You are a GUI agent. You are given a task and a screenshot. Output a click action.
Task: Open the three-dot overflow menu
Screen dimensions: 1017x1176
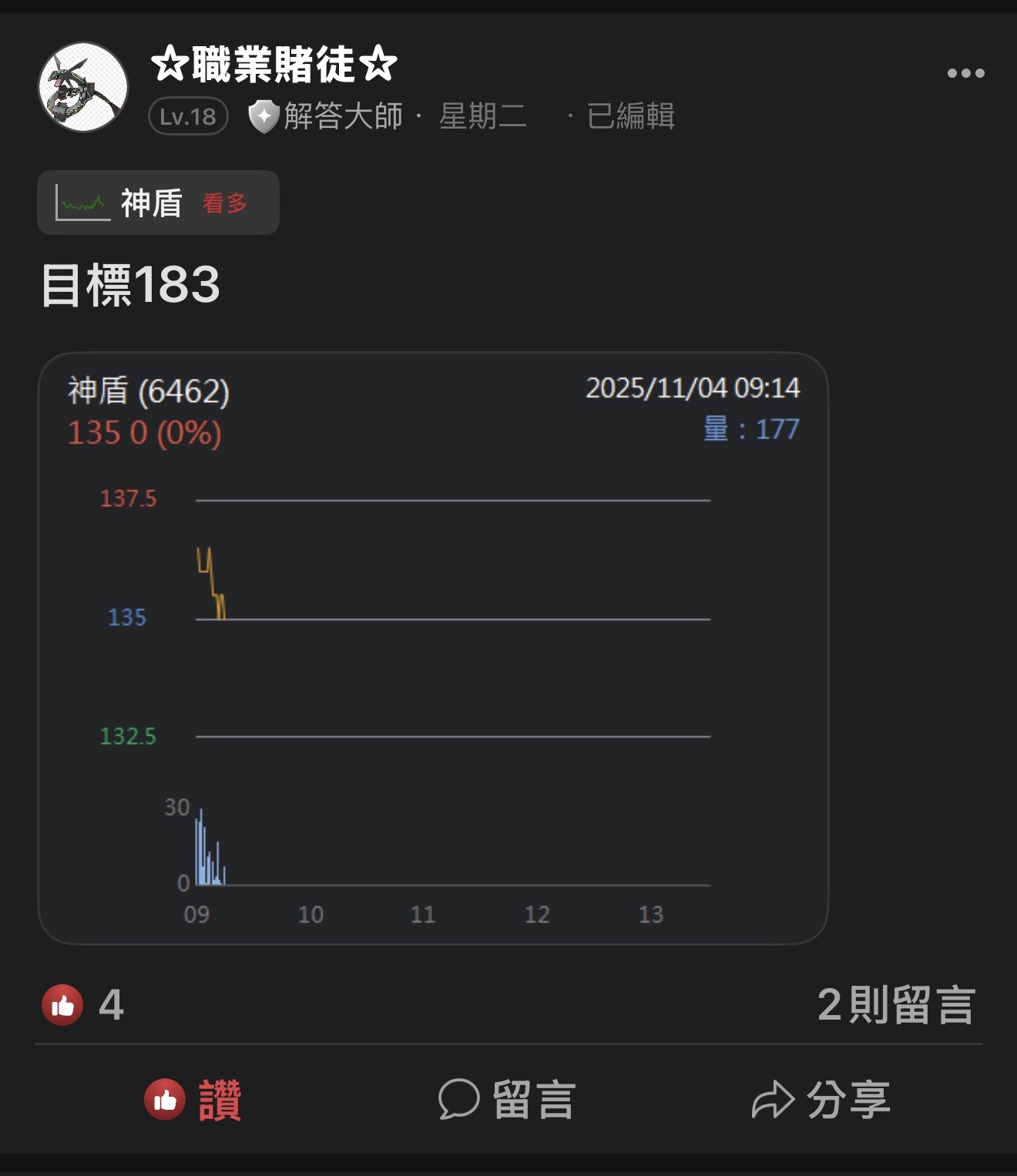[965, 73]
